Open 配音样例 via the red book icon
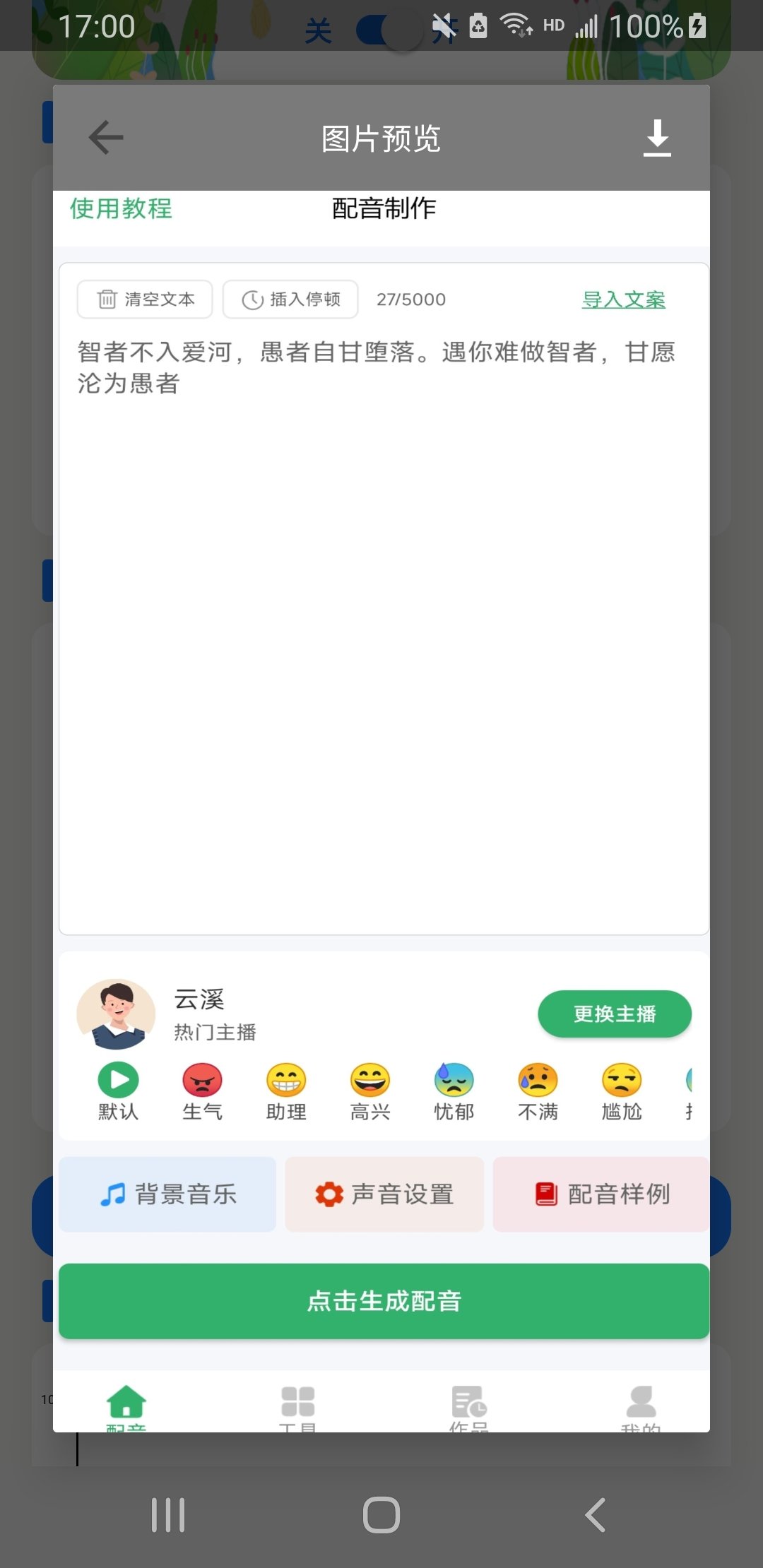This screenshot has height=1568, width=763. tap(545, 1194)
